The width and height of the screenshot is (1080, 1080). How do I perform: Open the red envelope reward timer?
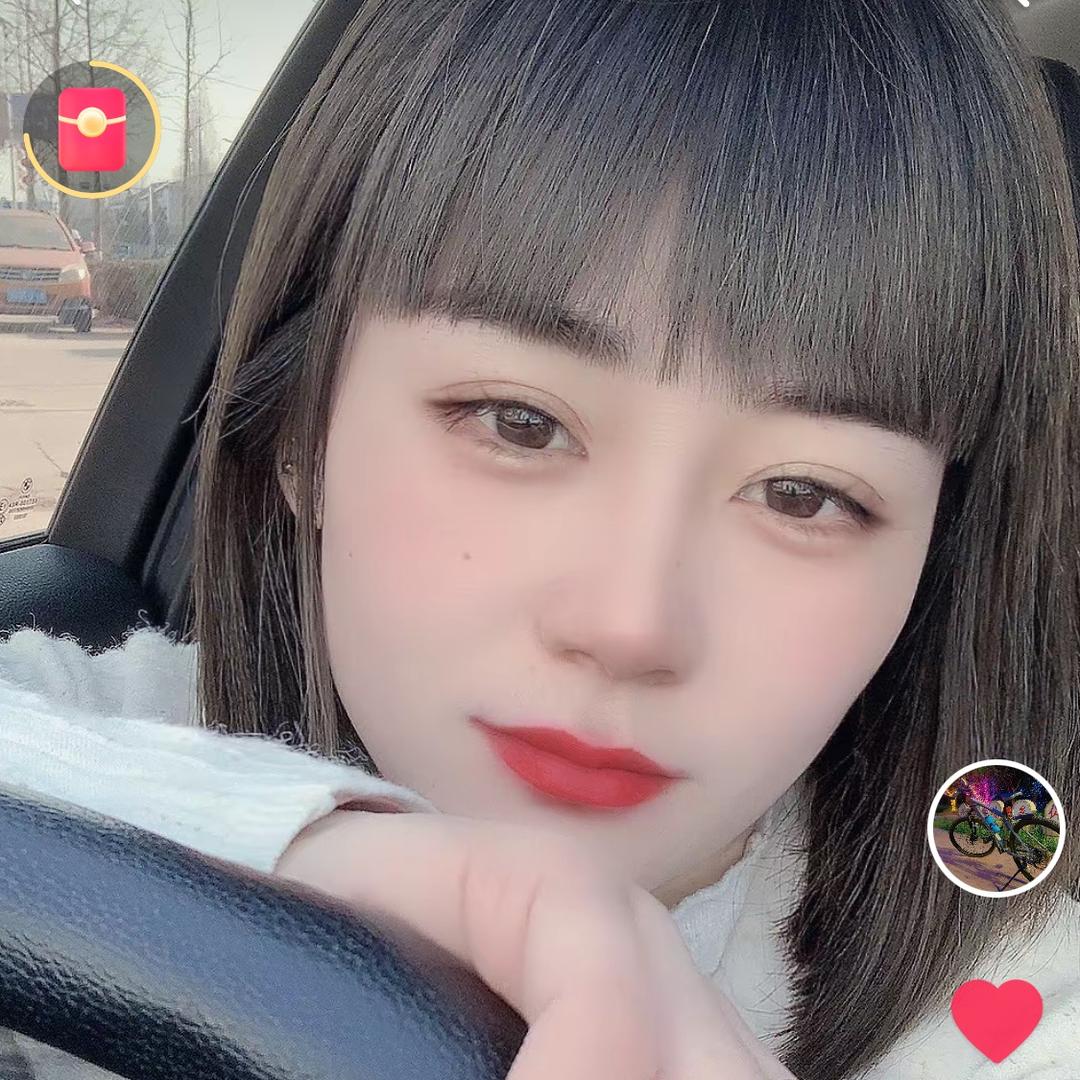point(92,129)
